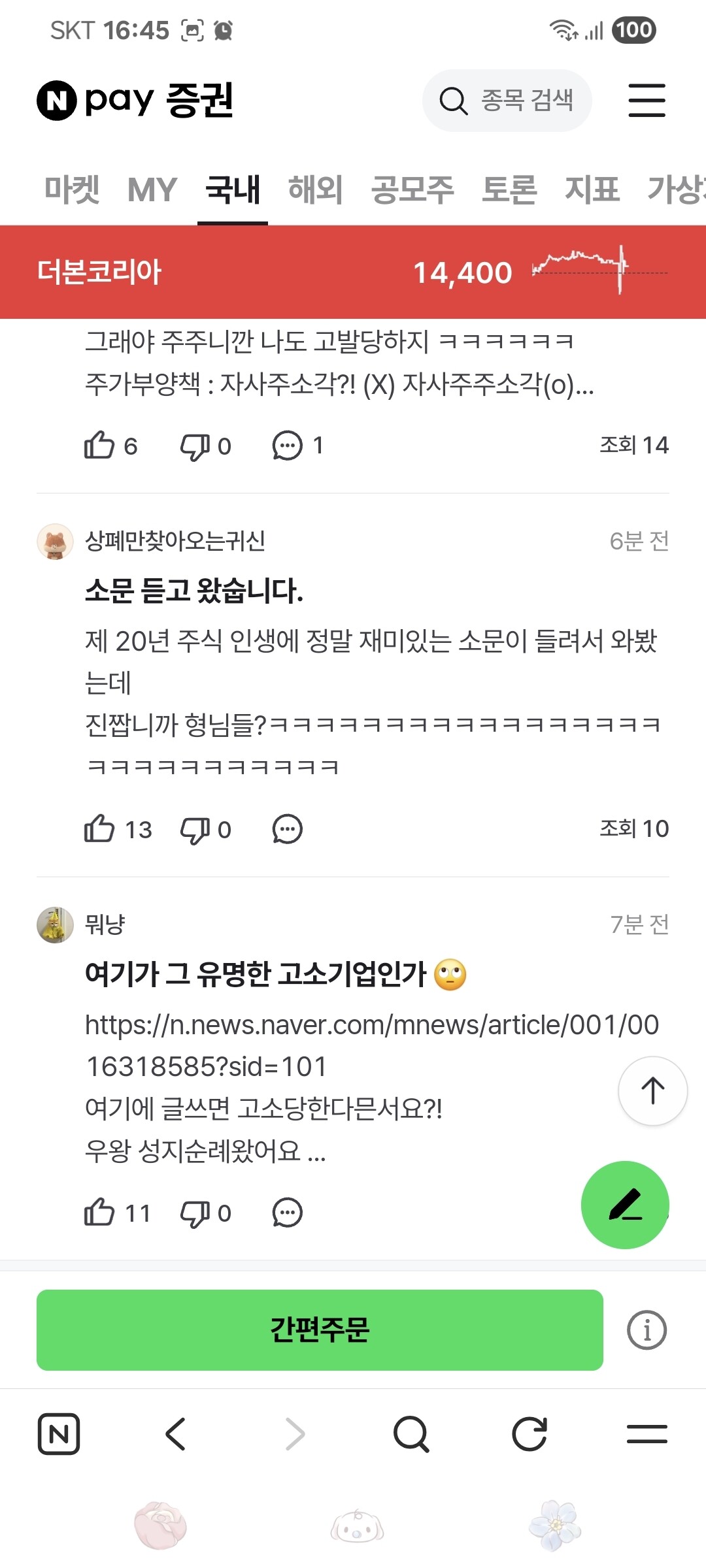Select the 해외 tab
Screen dimensions: 706x1568
coord(316,190)
